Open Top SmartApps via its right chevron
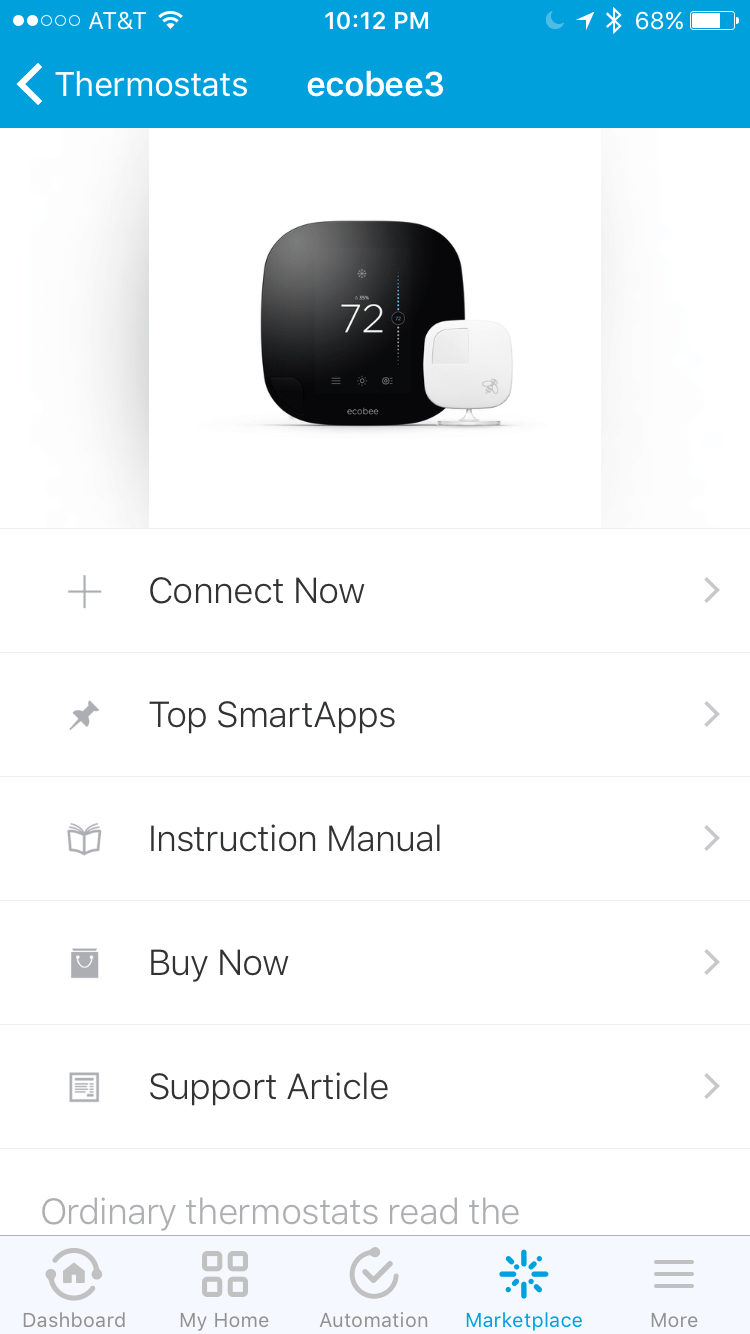 click(711, 714)
